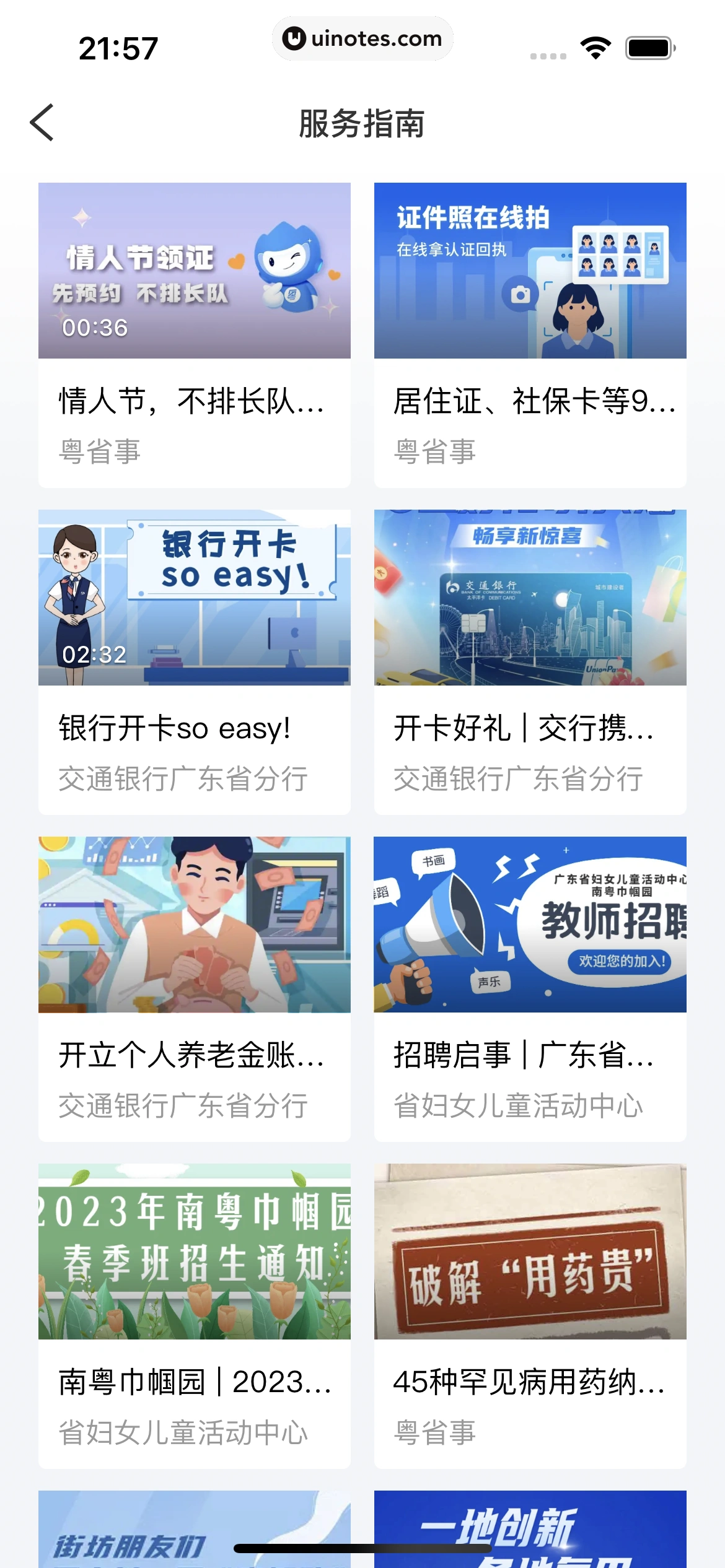Open the uinotes.com badge at top
The image size is (725, 1568).
(362, 38)
